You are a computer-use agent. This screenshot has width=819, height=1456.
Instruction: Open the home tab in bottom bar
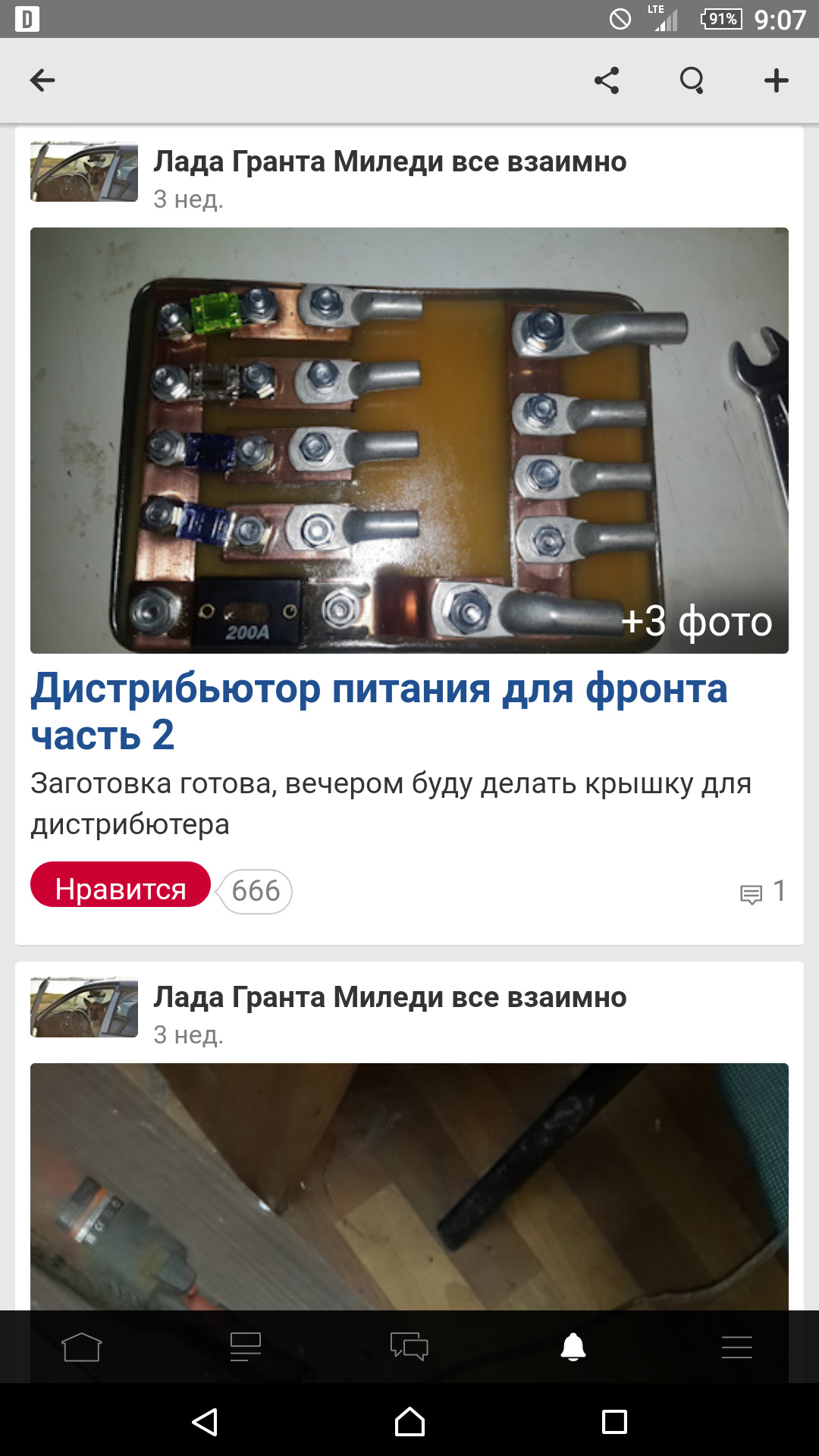[82, 1347]
